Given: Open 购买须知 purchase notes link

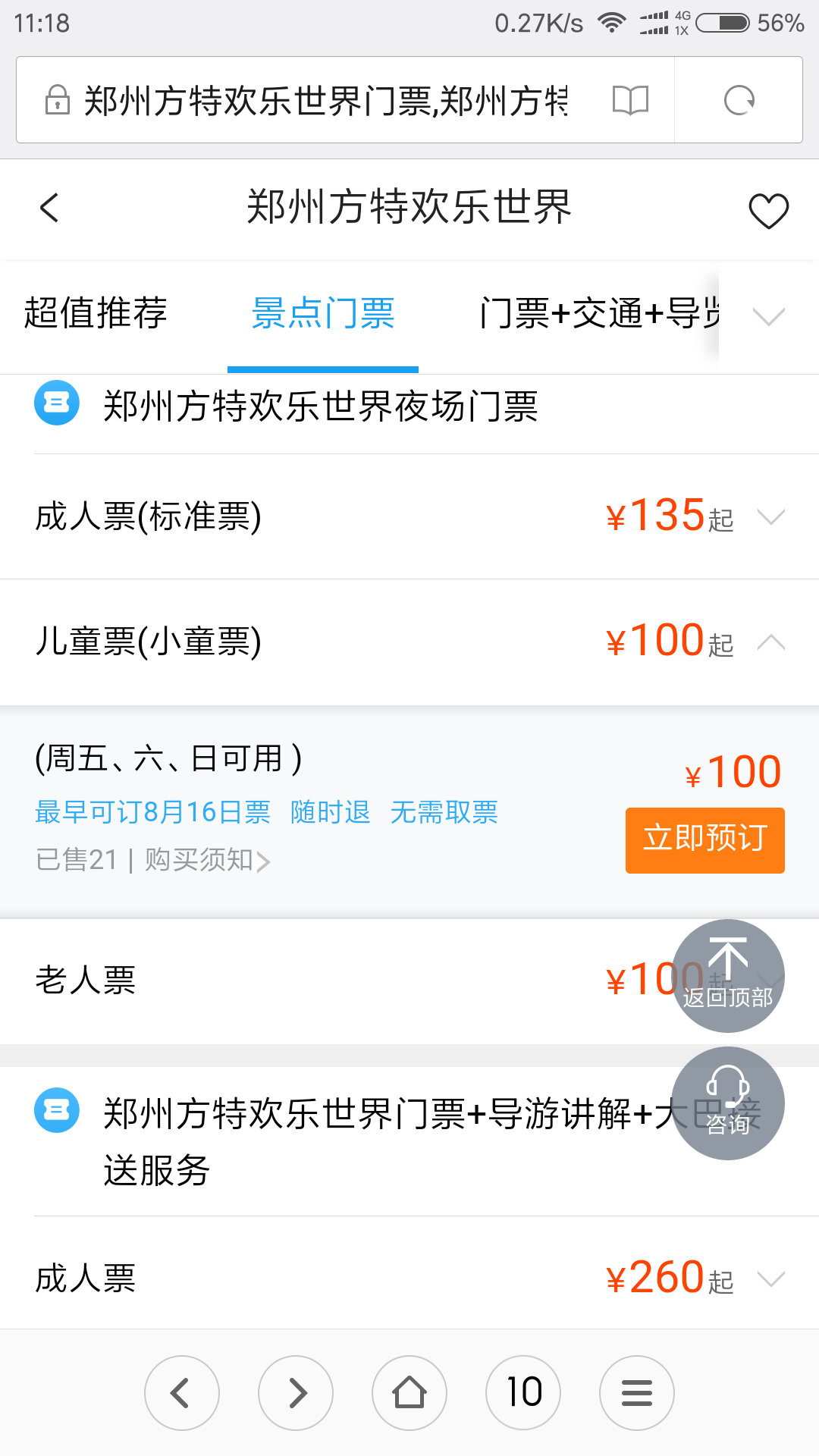Looking at the screenshot, I should [x=207, y=860].
